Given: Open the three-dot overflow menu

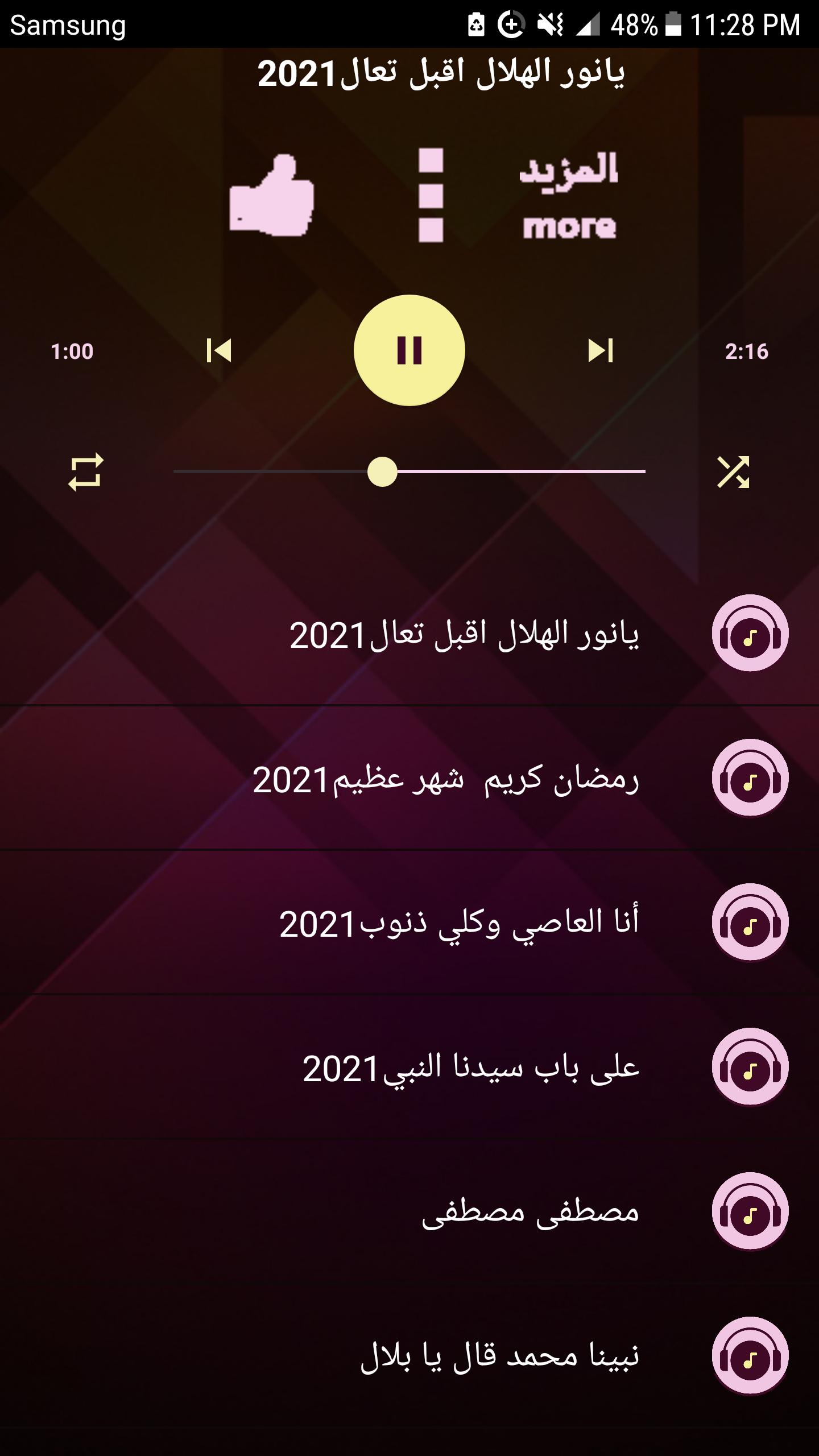Looking at the screenshot, I should [431, 196].
